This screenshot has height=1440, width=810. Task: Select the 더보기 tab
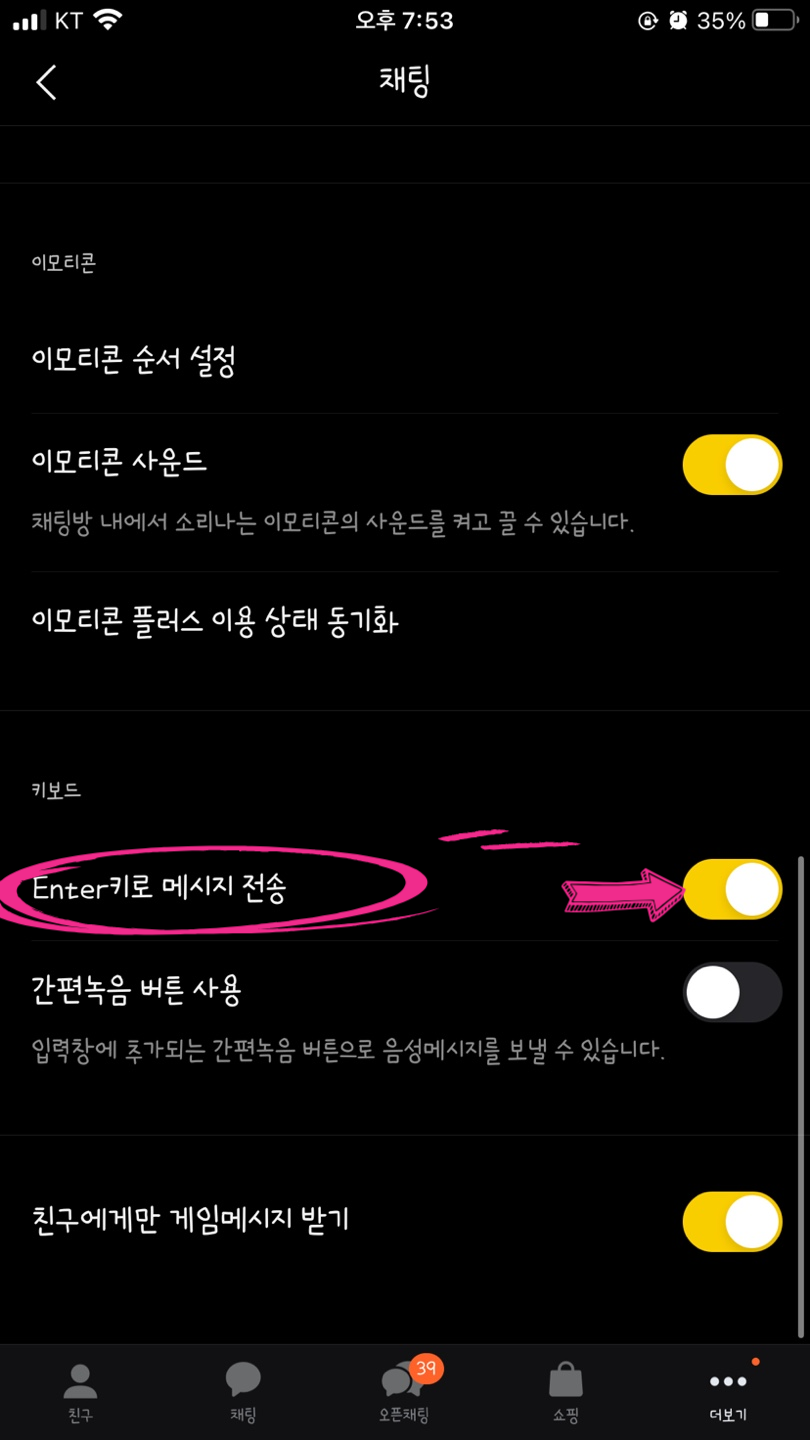[x=728, y=1392]
